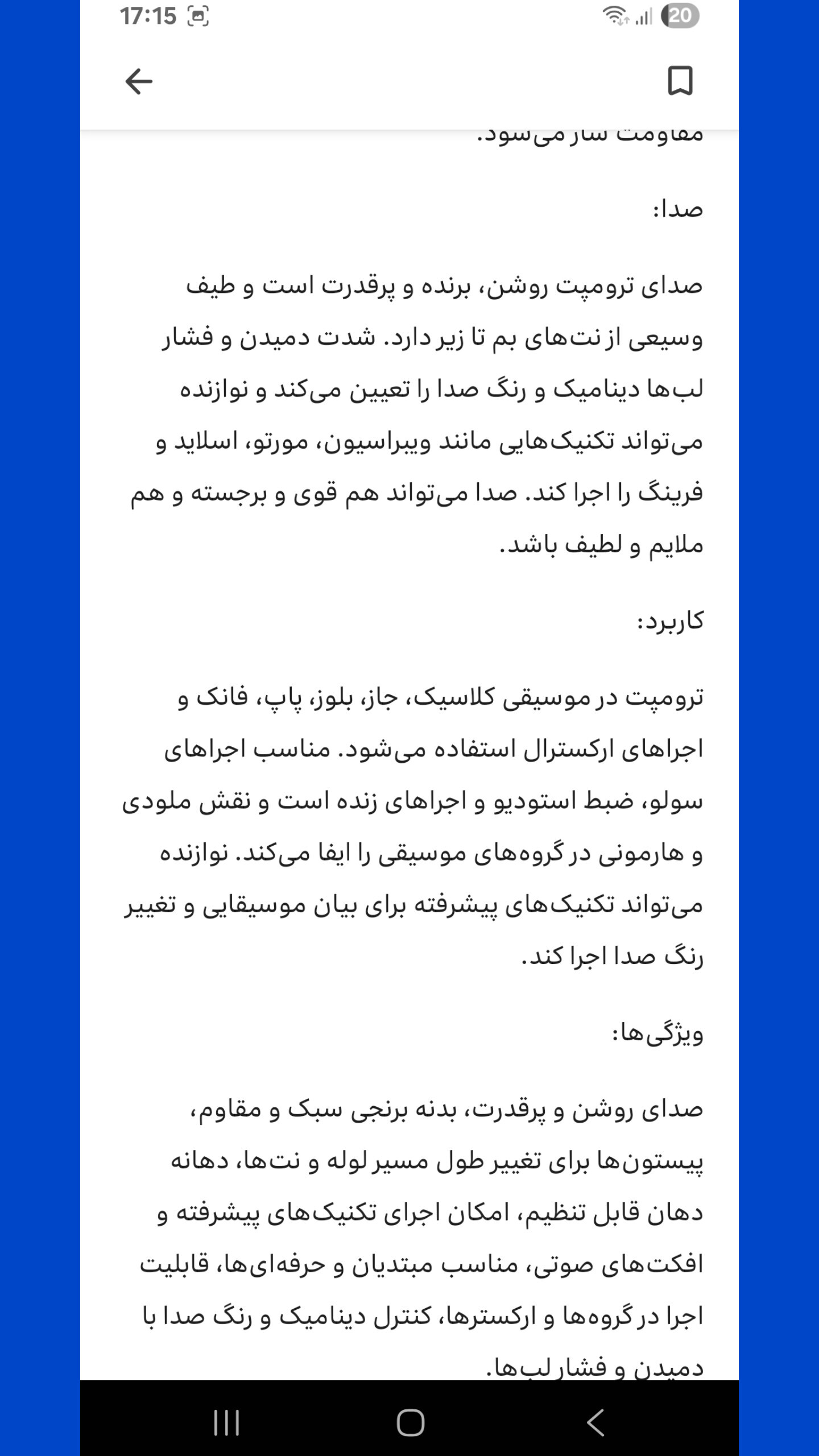Tap the Wi-Fi icon in the status bar
This screenshot has height=1456, width=819.
(x=615, y=15)
